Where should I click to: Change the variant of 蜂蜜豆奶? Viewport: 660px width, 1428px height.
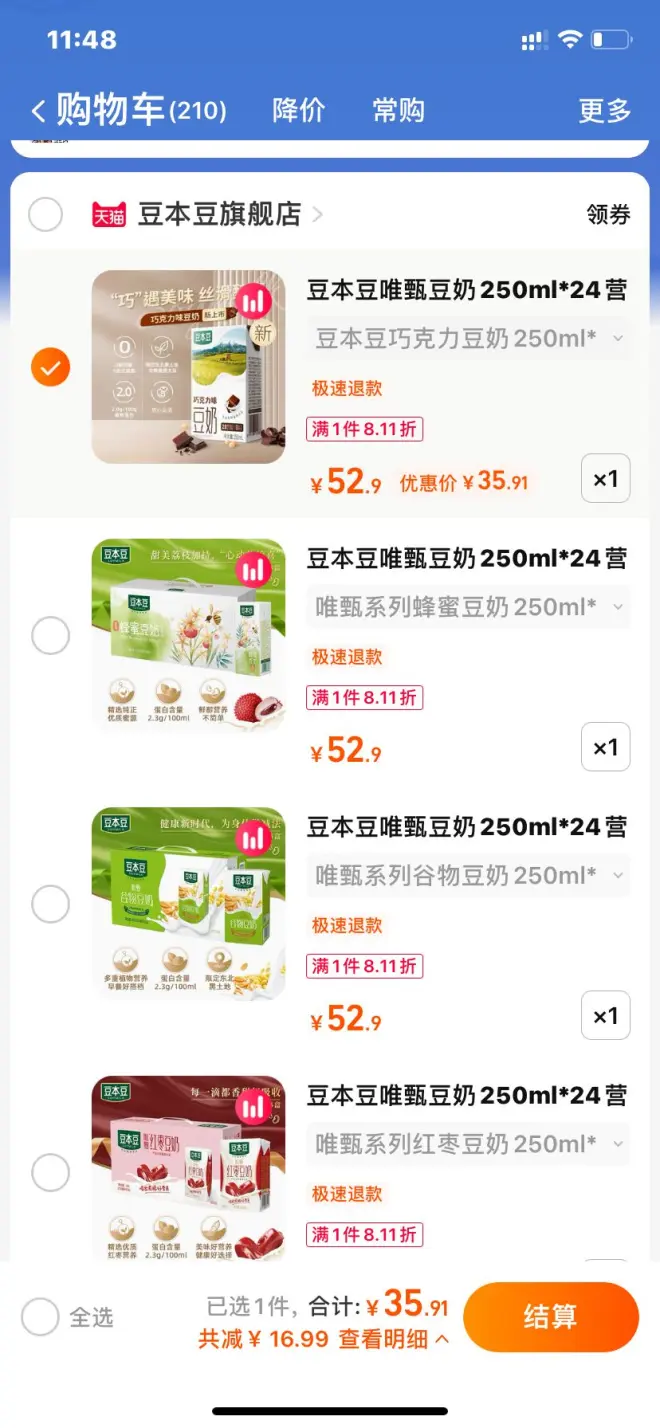pos(468,606)
